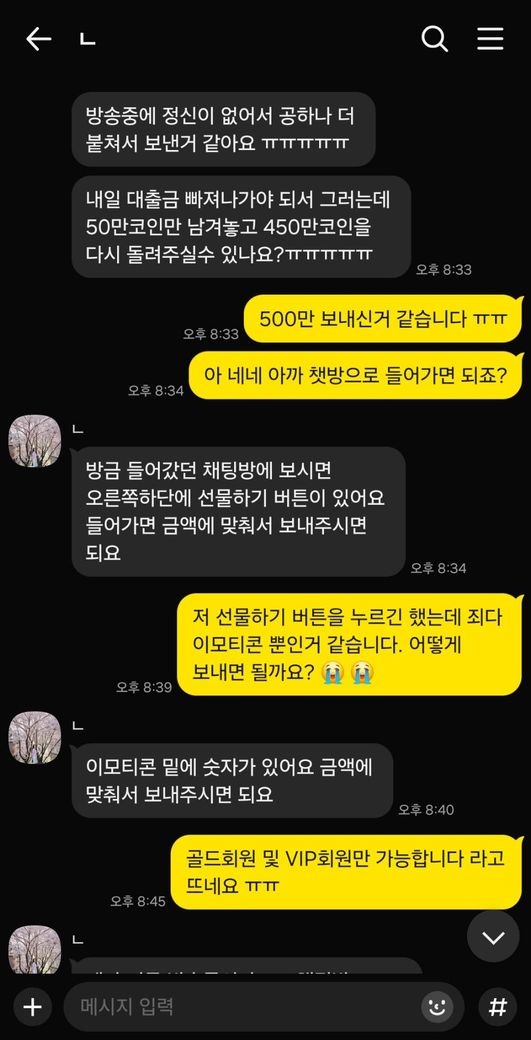View sender's profile picture above 이모티콘 밑에 message
This screenshot has height=1040, width=531.
click(34, 738)
